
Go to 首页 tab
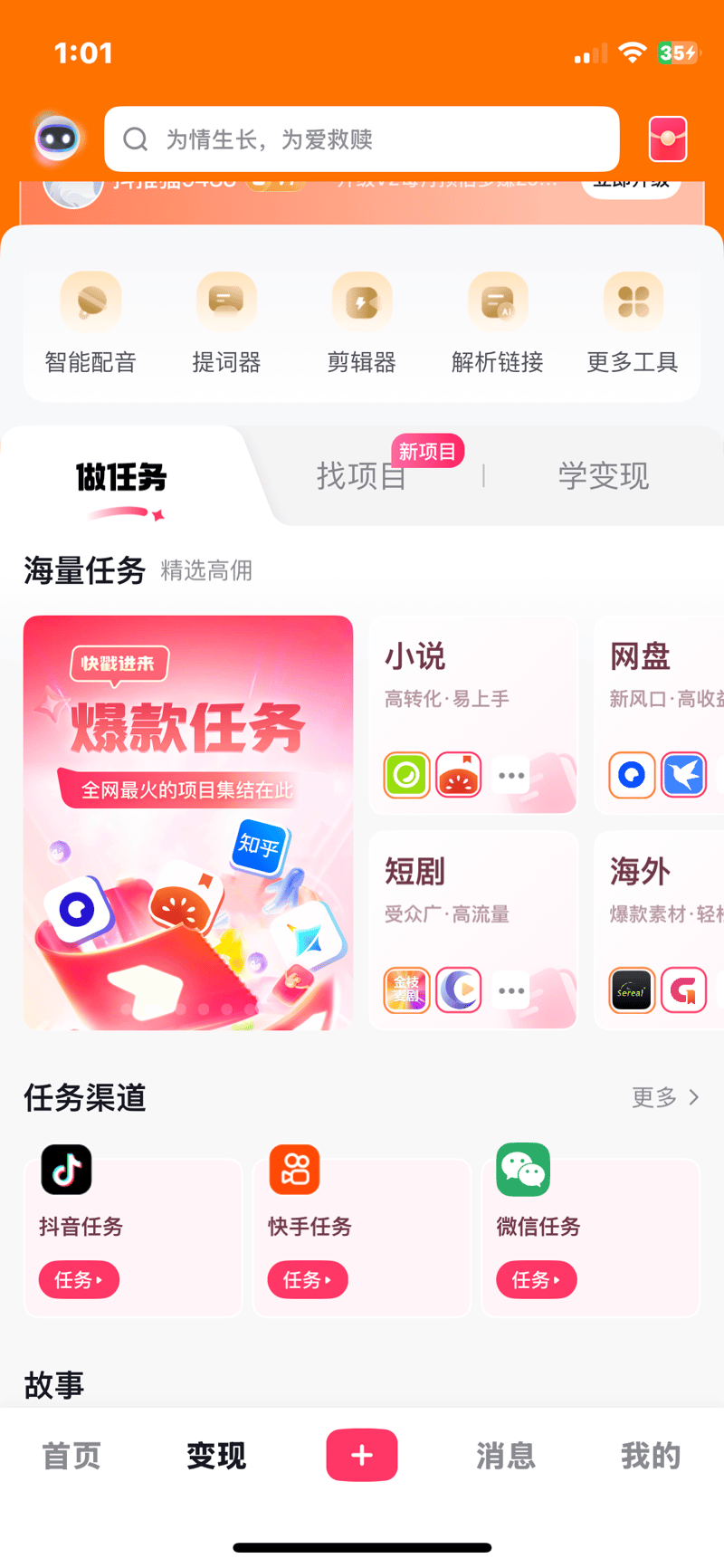click(x=71, y=1456)
